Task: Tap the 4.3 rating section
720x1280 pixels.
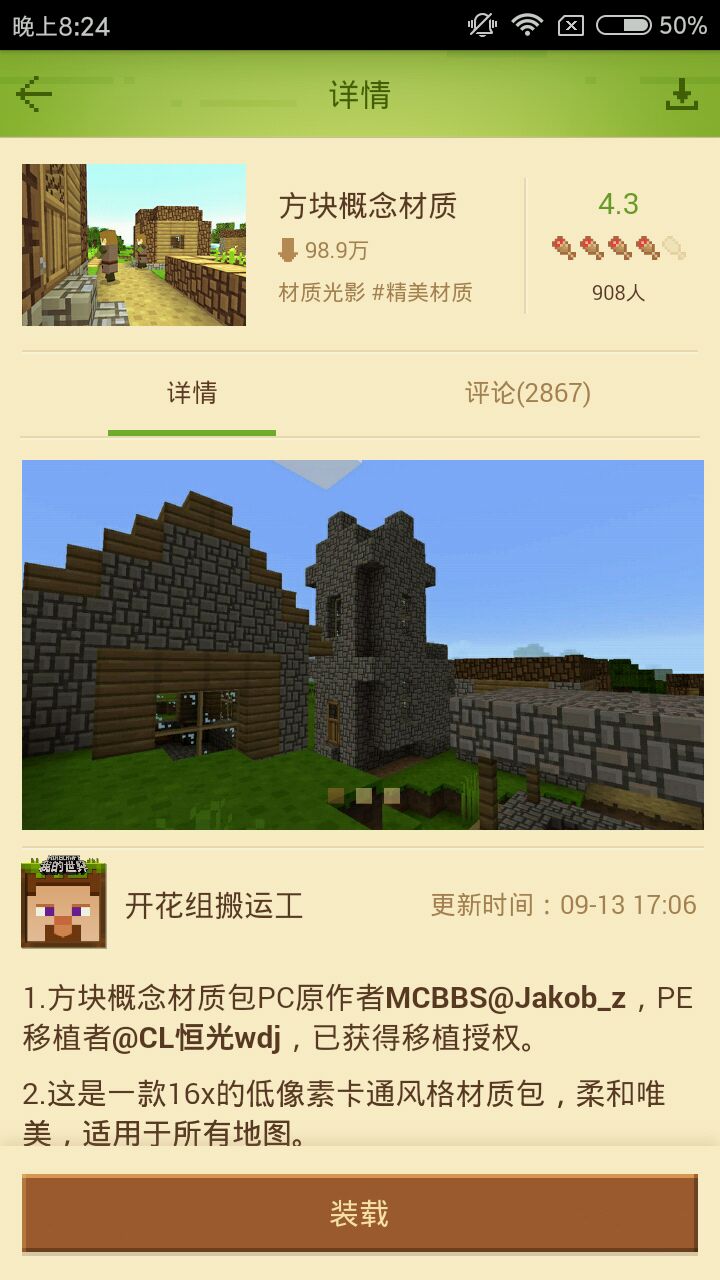Action: (618, 245)
